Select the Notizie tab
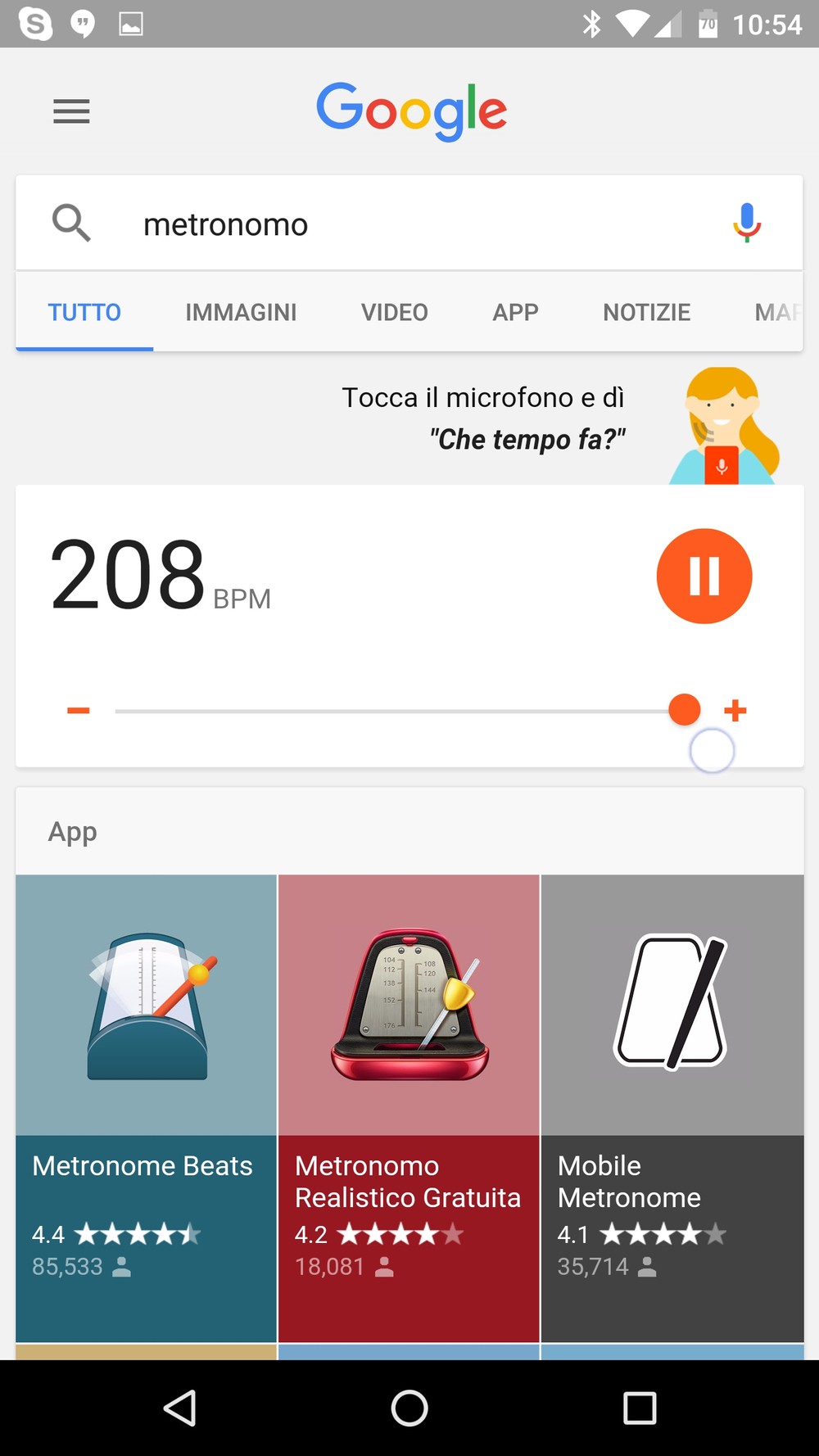 (x=646, y=313)
